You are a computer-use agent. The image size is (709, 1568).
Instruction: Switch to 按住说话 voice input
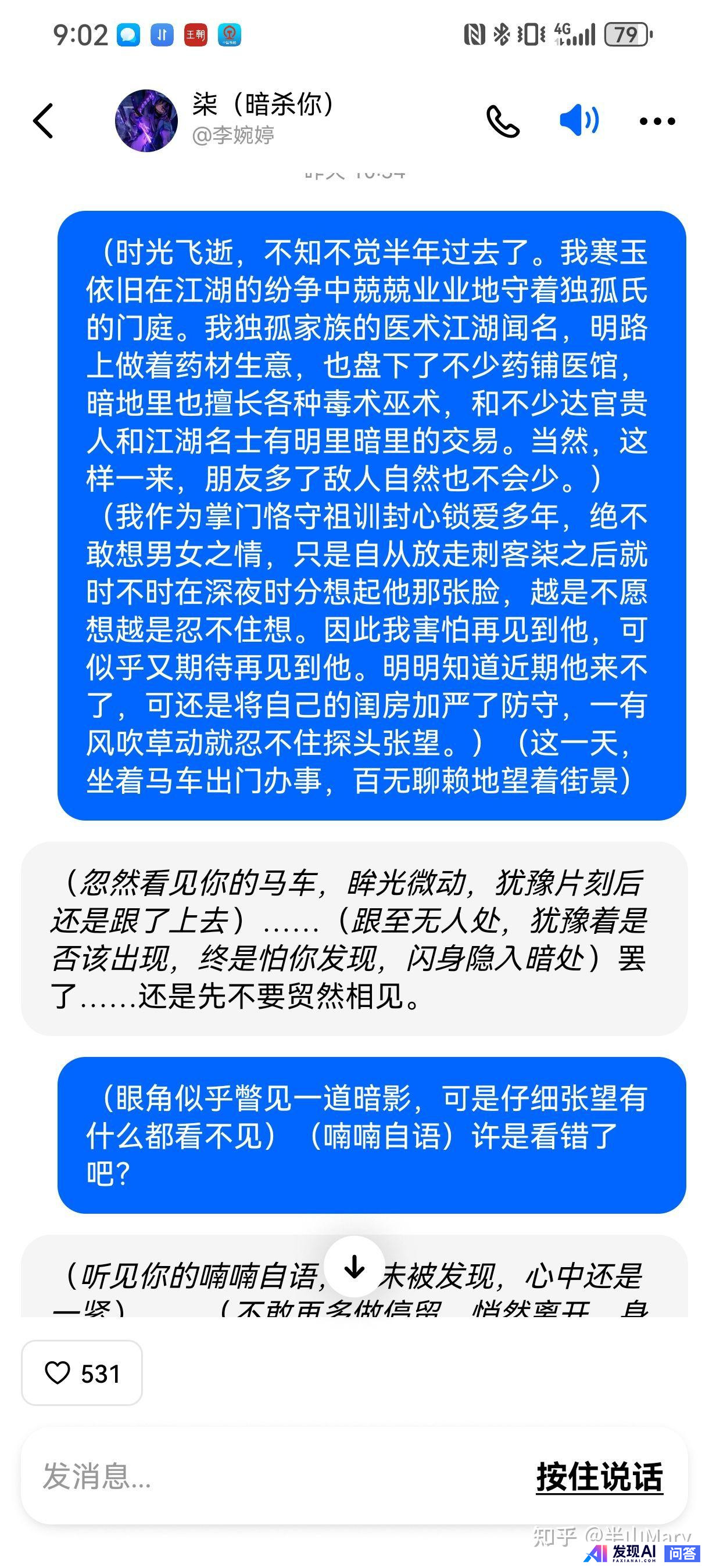point(599,1477)
